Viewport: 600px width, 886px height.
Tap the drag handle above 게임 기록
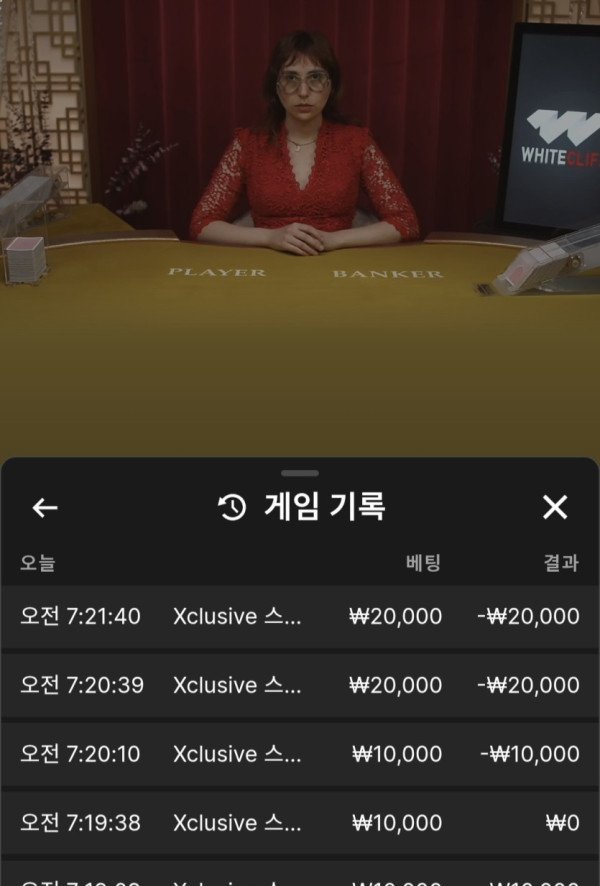click(x=300, y=473)
